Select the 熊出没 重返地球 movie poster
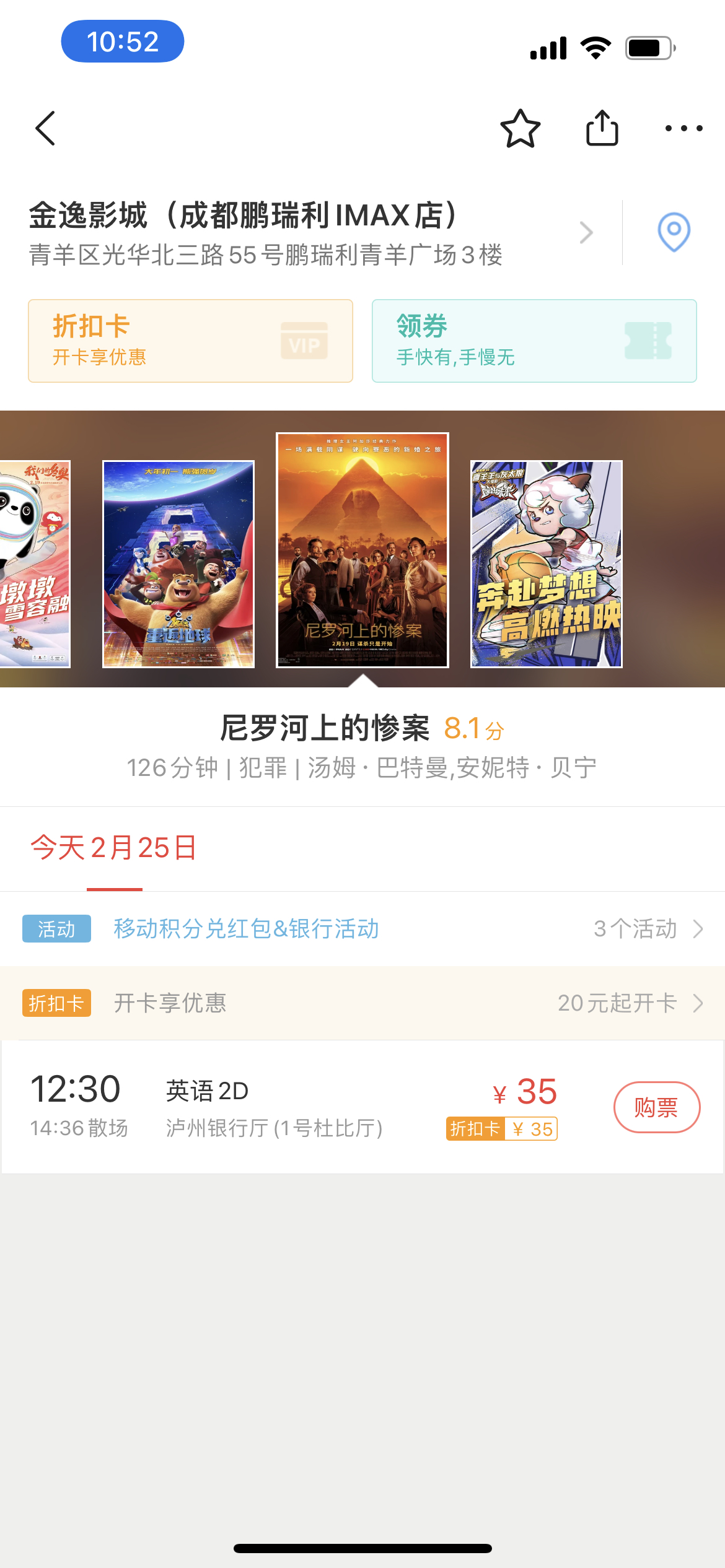725x1568 pixels. click(x=178, y=564)
